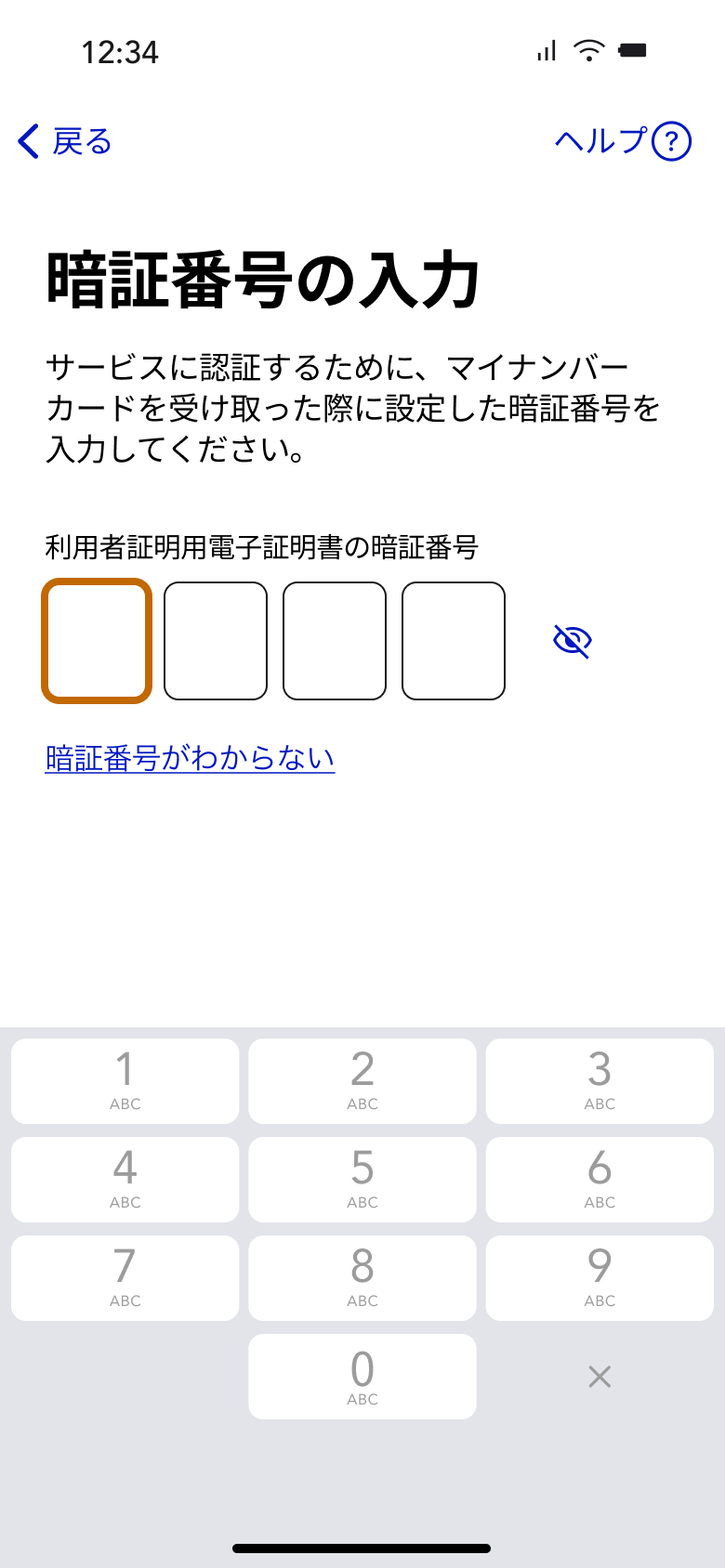Enter digit 0 on the keypad
This screenshot has width=725, height=1568.
tap(362, 1376)
